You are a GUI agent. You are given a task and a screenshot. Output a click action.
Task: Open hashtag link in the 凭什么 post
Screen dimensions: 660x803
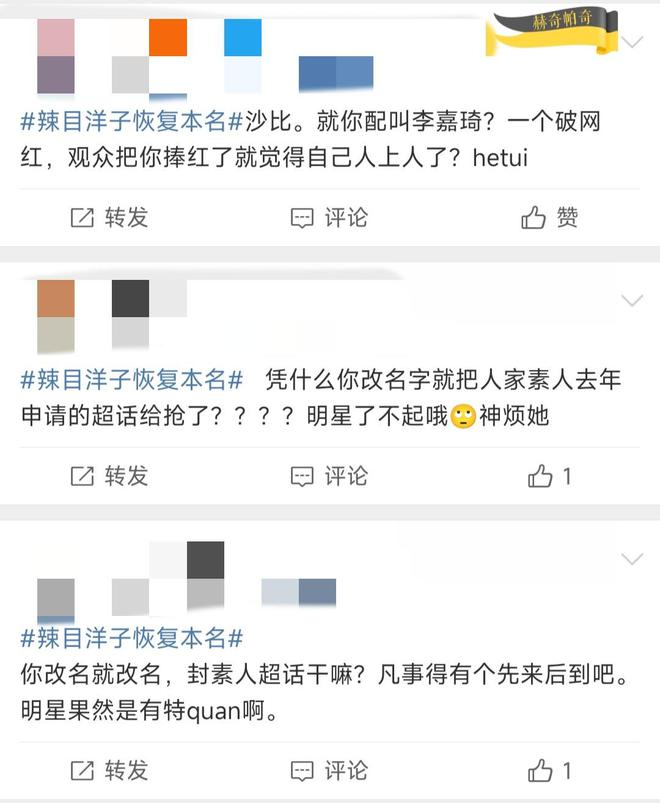132,380
